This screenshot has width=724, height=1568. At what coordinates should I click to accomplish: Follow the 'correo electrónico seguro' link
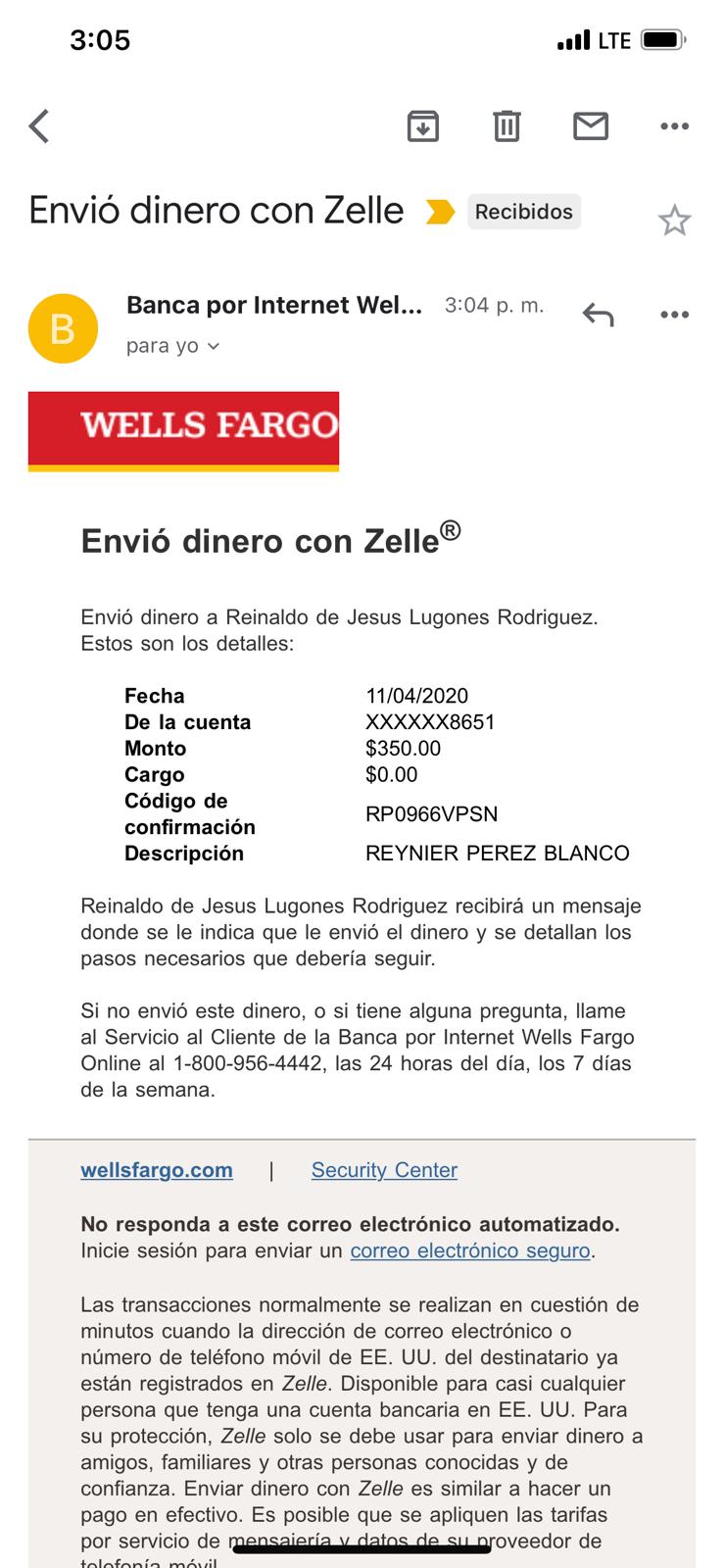coord(470,1250)
